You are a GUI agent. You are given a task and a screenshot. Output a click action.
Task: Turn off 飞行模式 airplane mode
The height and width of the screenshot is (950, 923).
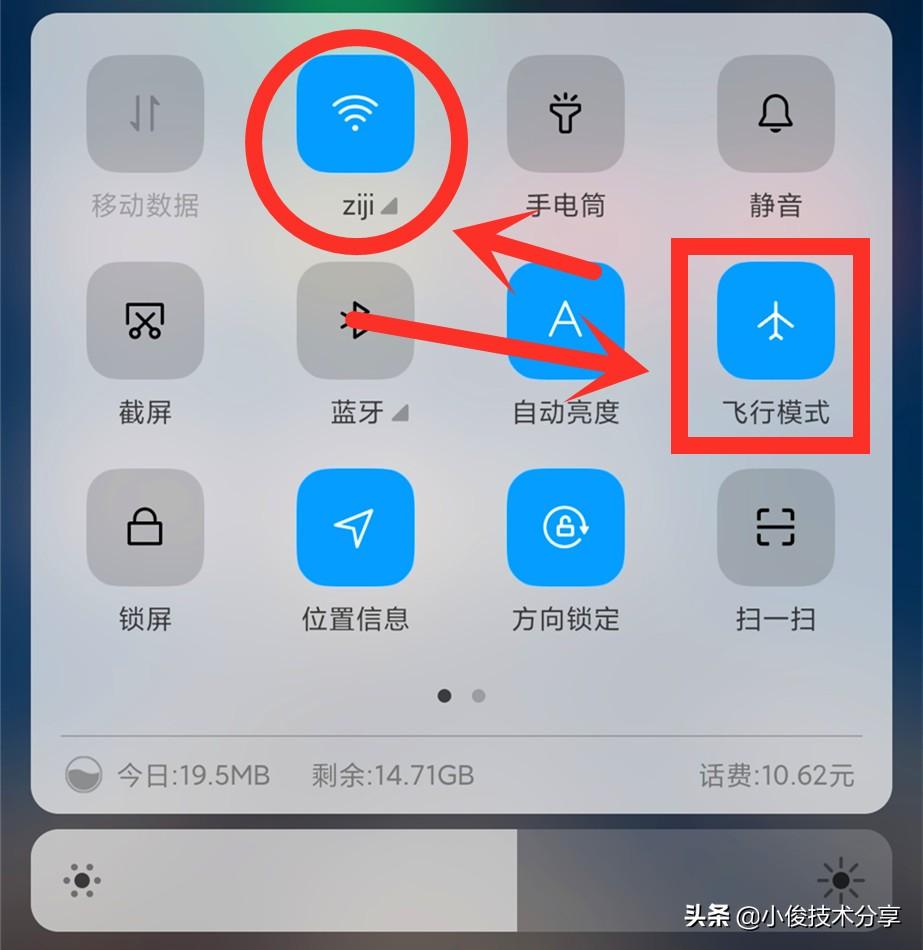775,321
